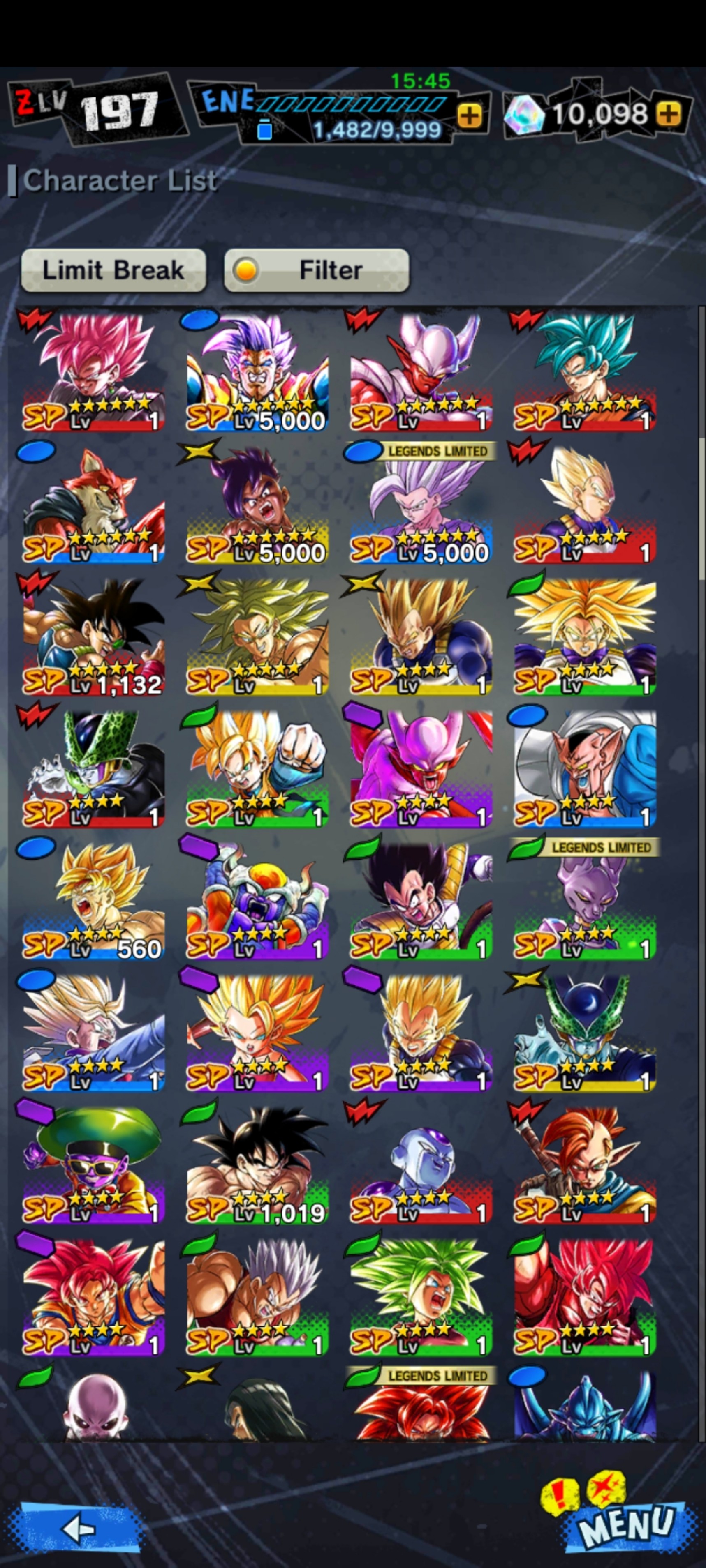Open the green-haired Kale character tile
Viewport: 706px width, 1568px height.
tap(421, 1296)
